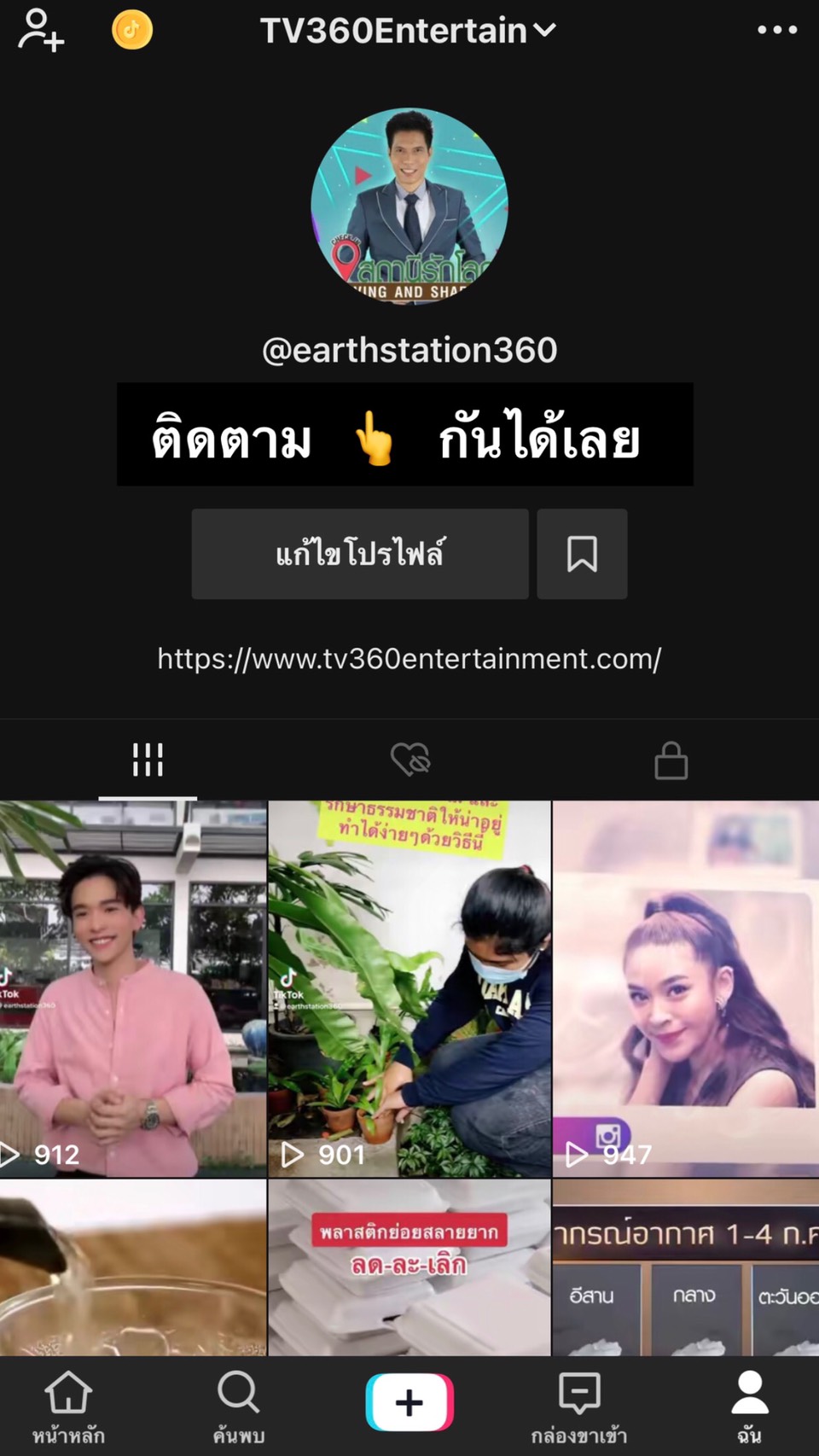Open the add friends icon
This screenshot has height=1456, width=819.
coord(41,31)
